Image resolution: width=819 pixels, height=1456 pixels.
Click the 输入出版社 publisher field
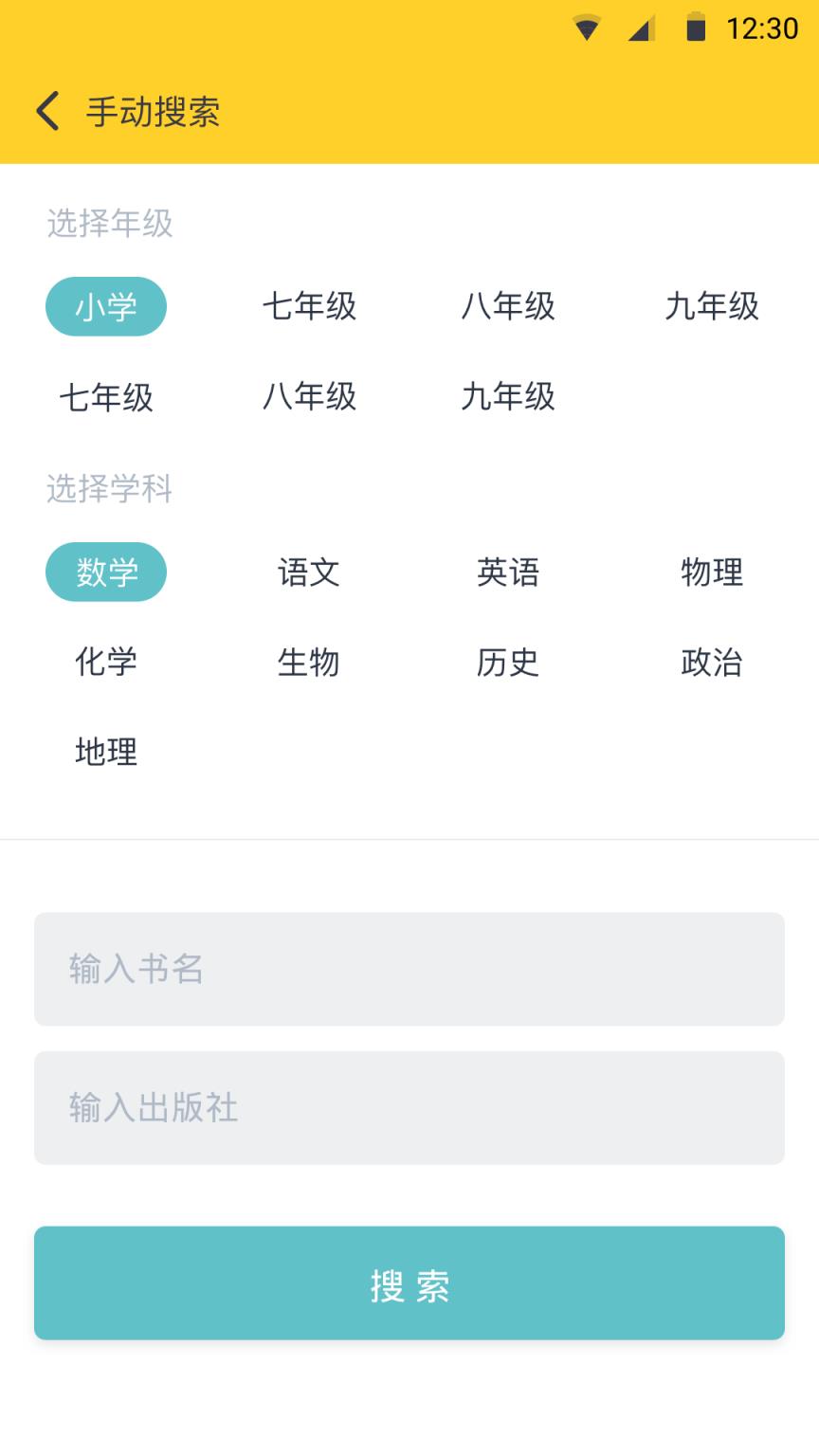pos(409,1106)
